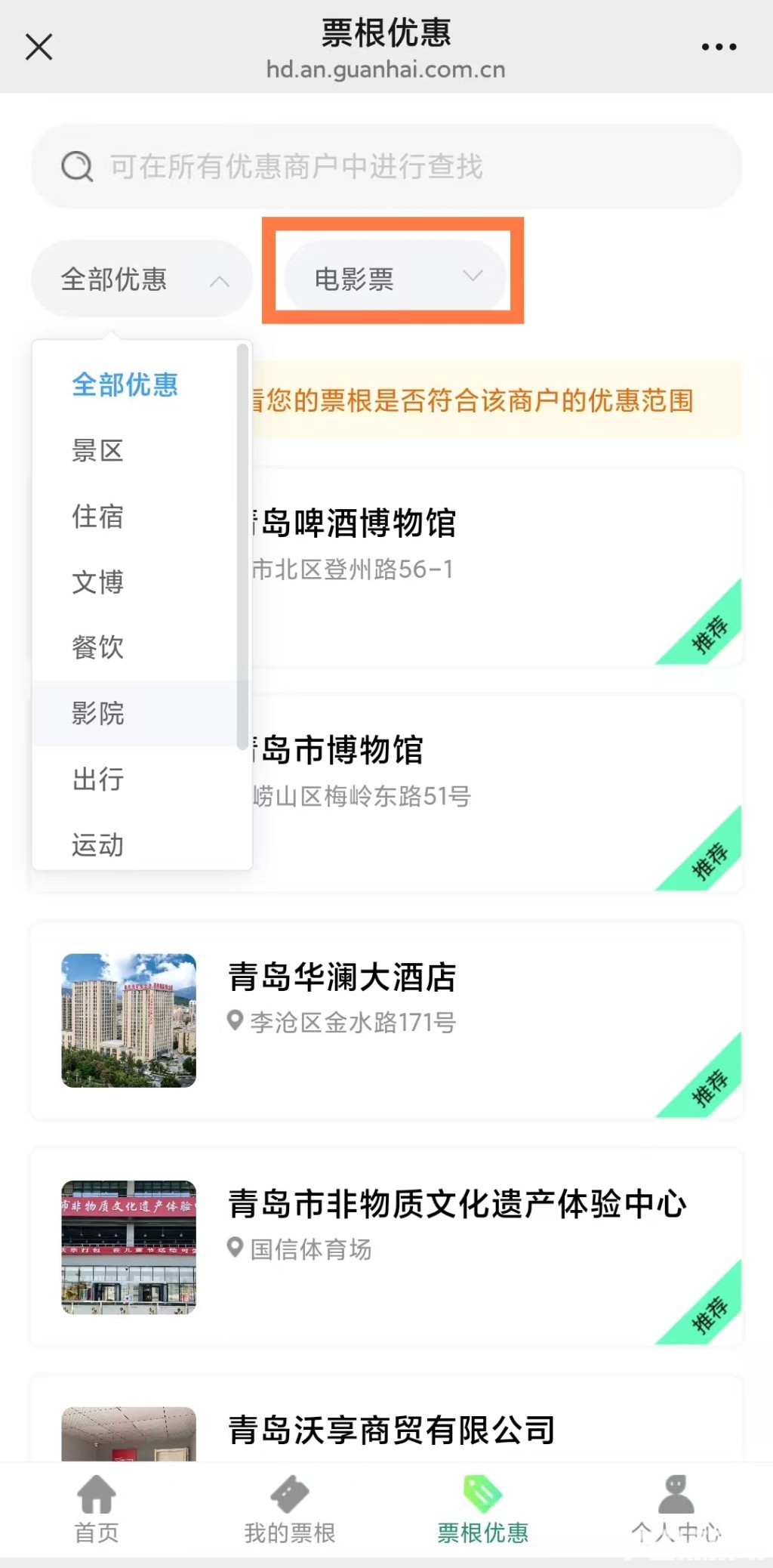Viewport: 773px width, 1568px height.
Task: Filter merchants by 文博
Action: pos(98,582)
